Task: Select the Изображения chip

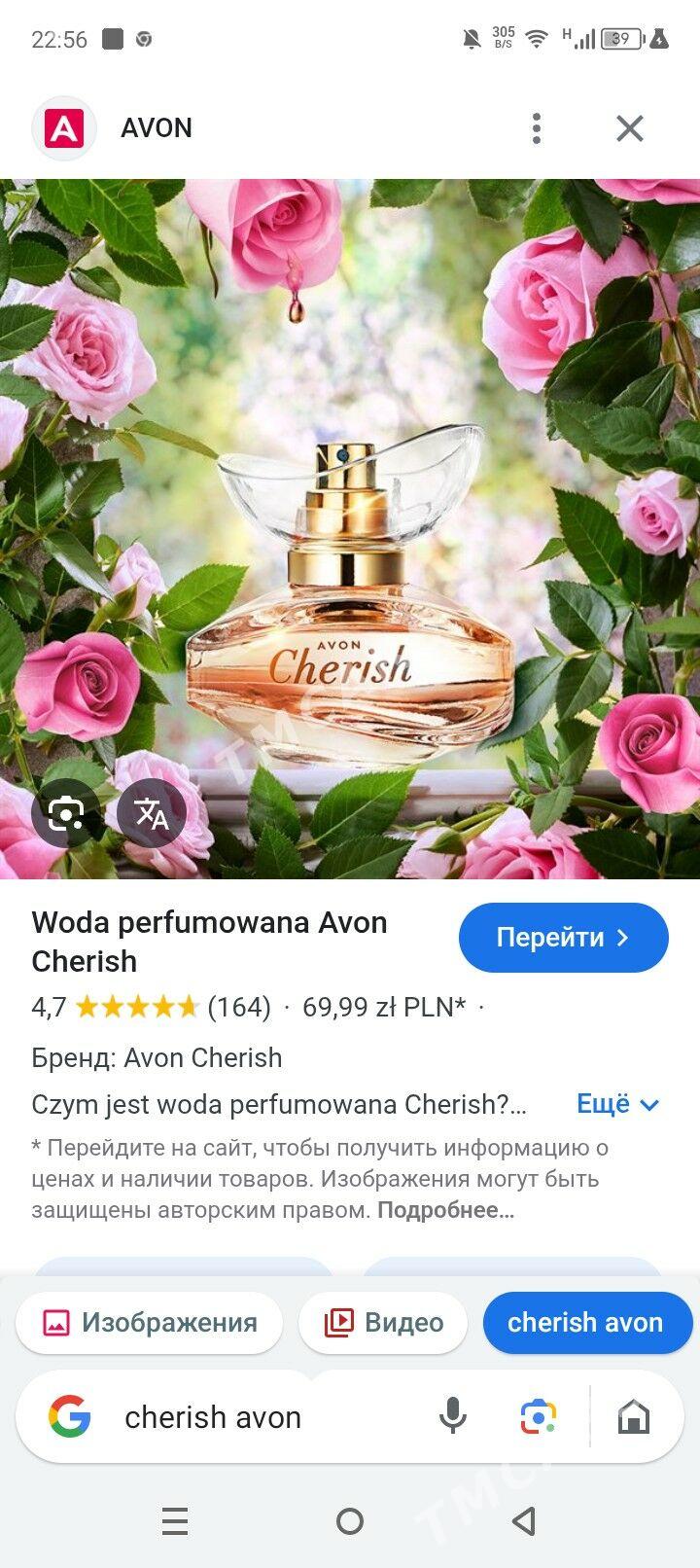Action: 150,1323
